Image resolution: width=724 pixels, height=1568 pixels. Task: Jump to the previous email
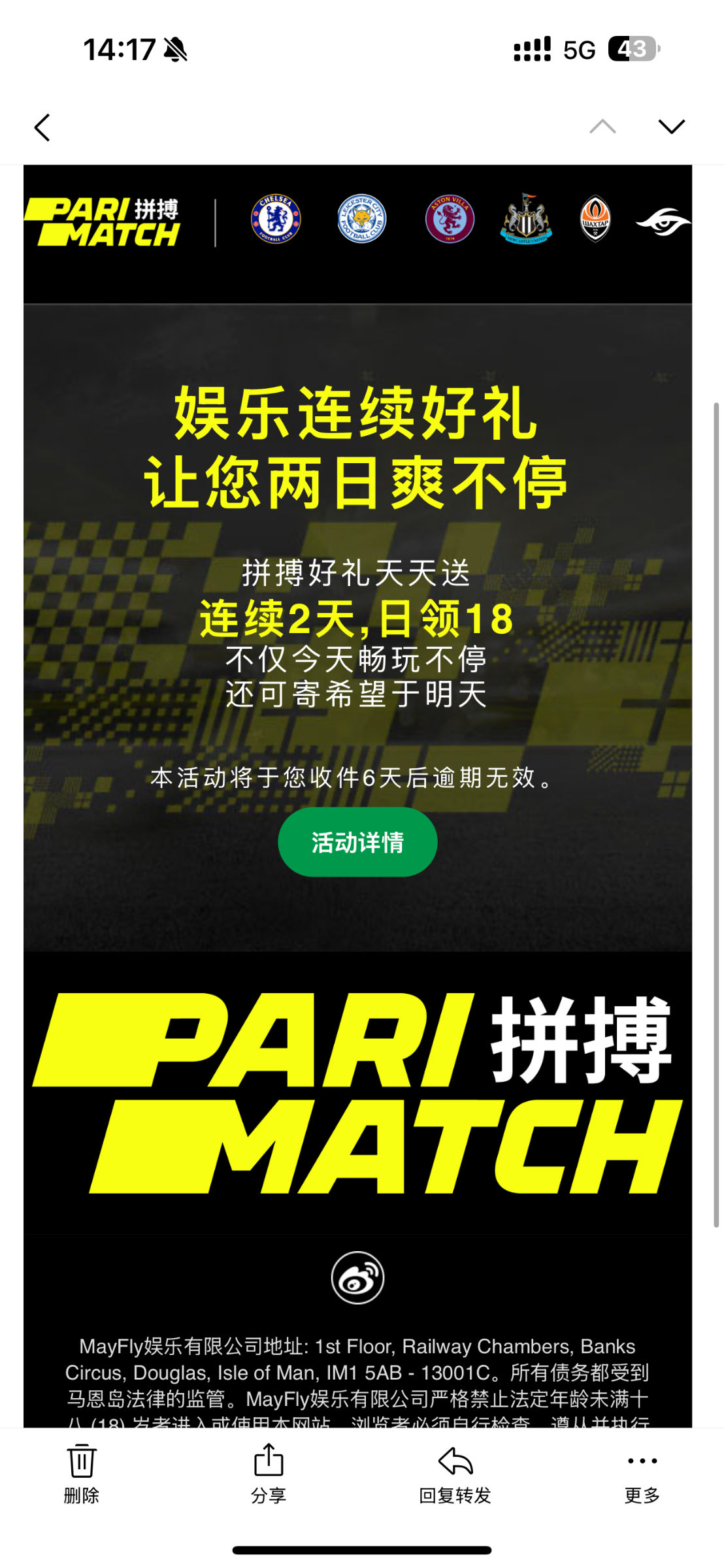point(602,126)
